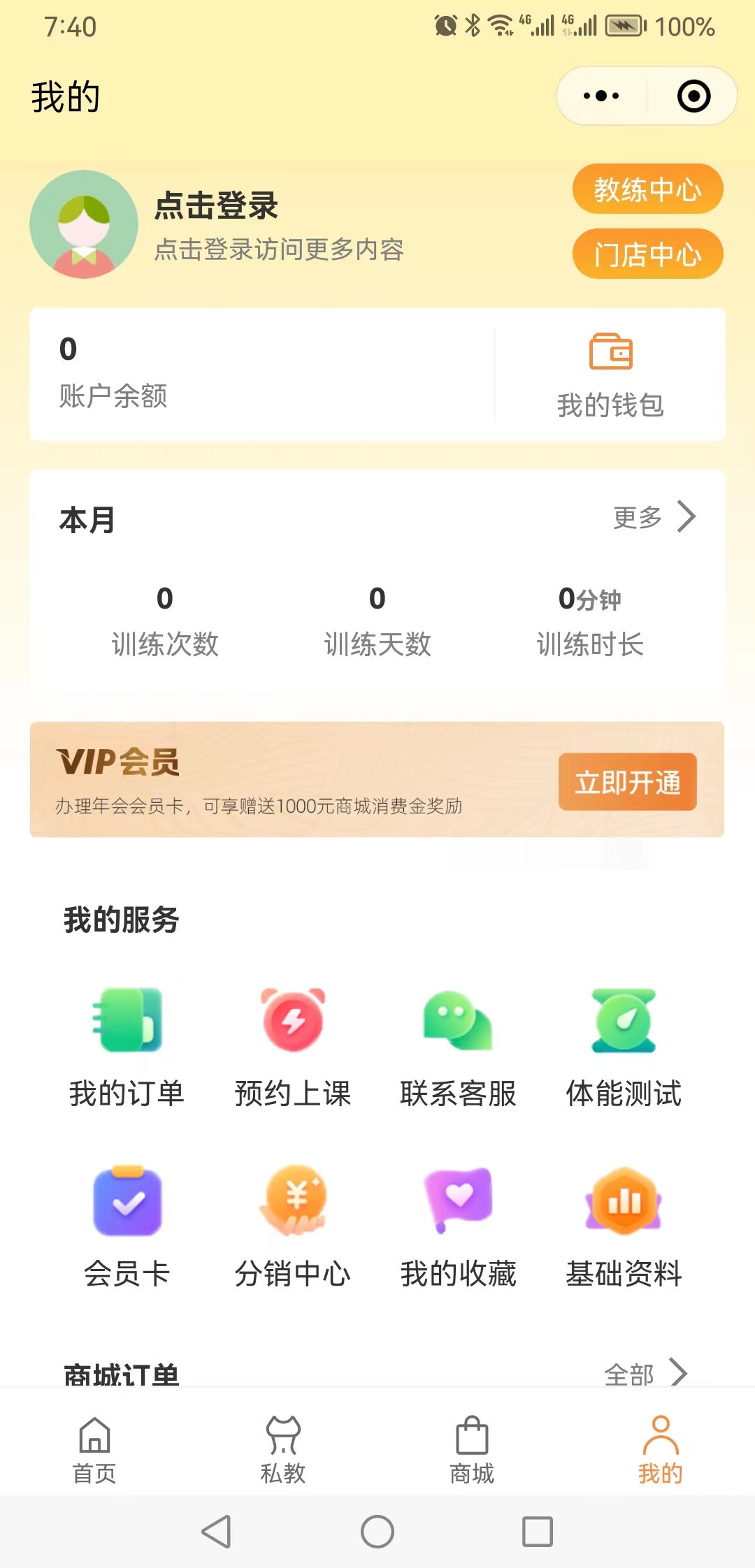
Task: Switch to the 商城 mall tab
Action: click(x=472, y=1449)
